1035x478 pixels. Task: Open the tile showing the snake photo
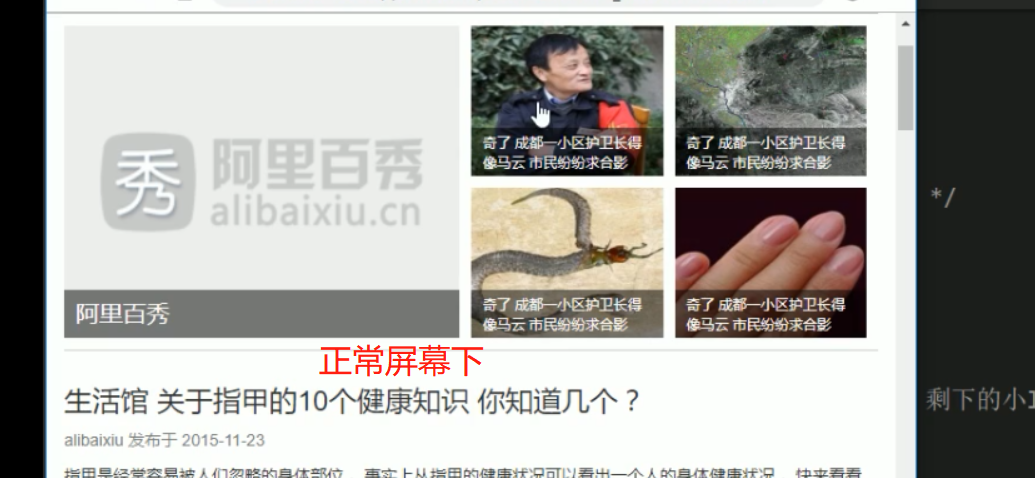(x=567, y=262)
